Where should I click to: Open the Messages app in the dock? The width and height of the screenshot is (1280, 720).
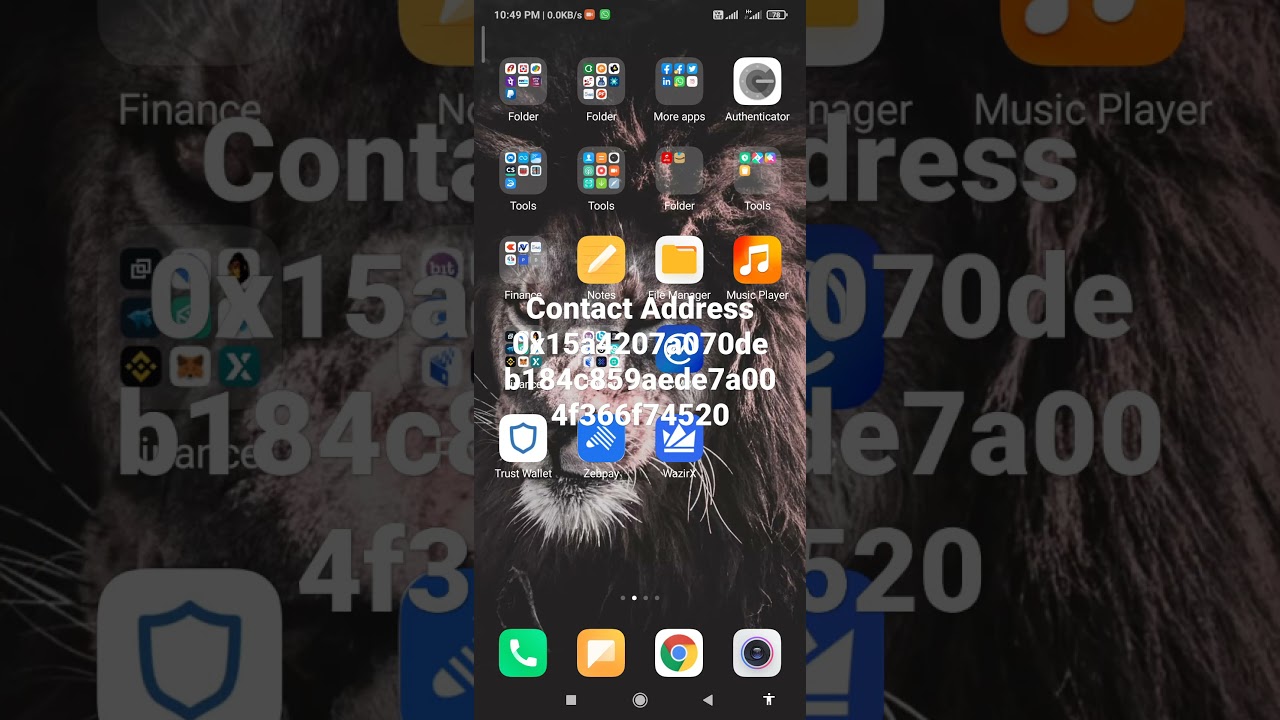point(601,653)
